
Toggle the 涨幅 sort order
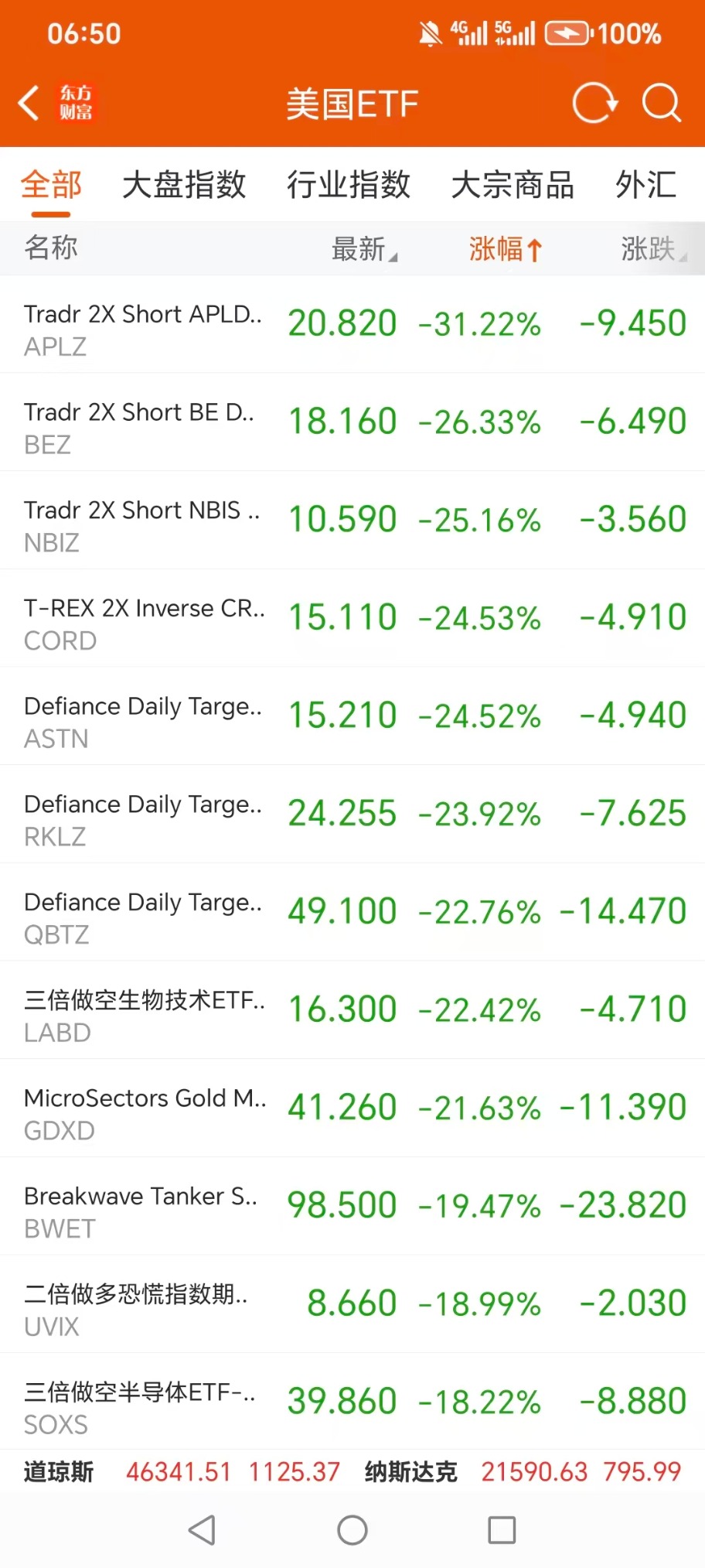506,249
